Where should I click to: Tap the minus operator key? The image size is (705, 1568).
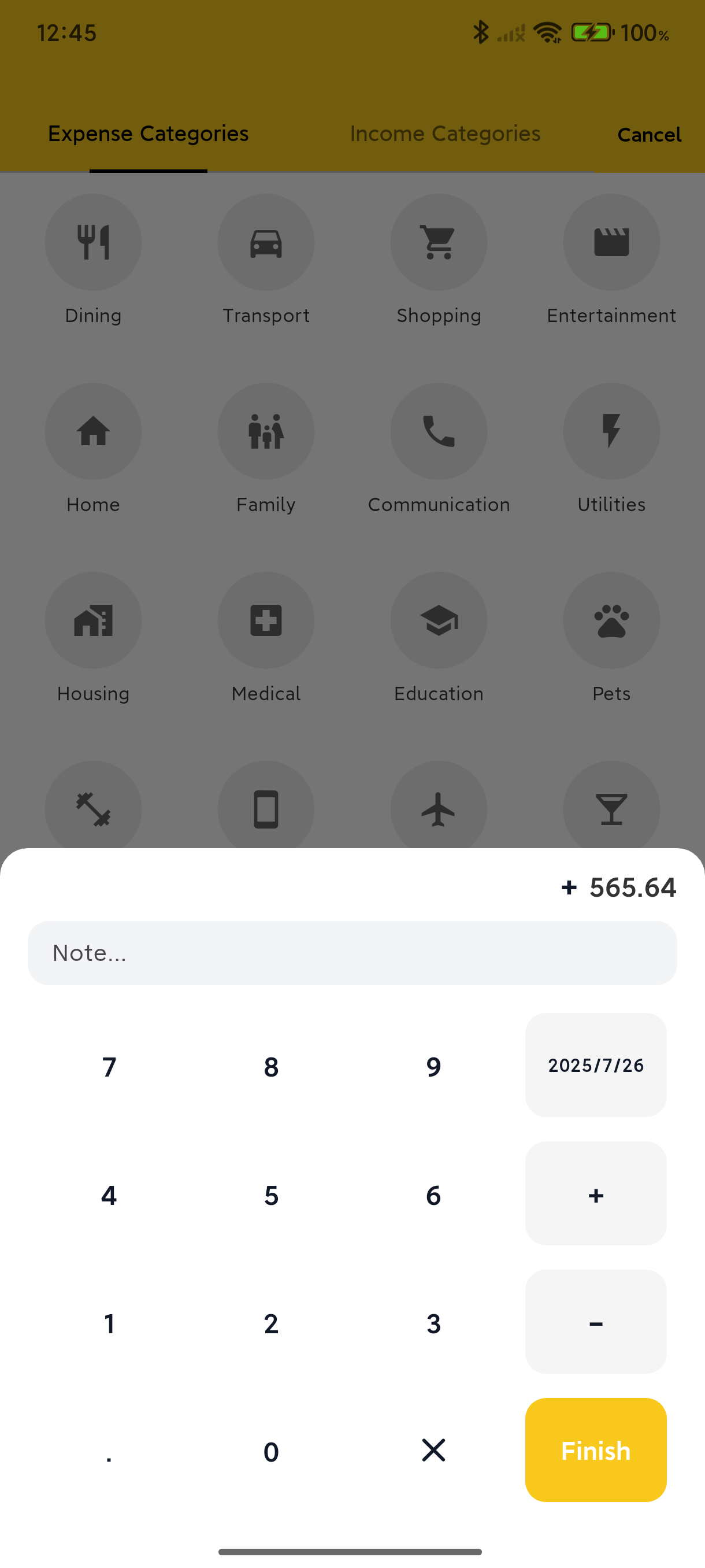[596, 1322]
